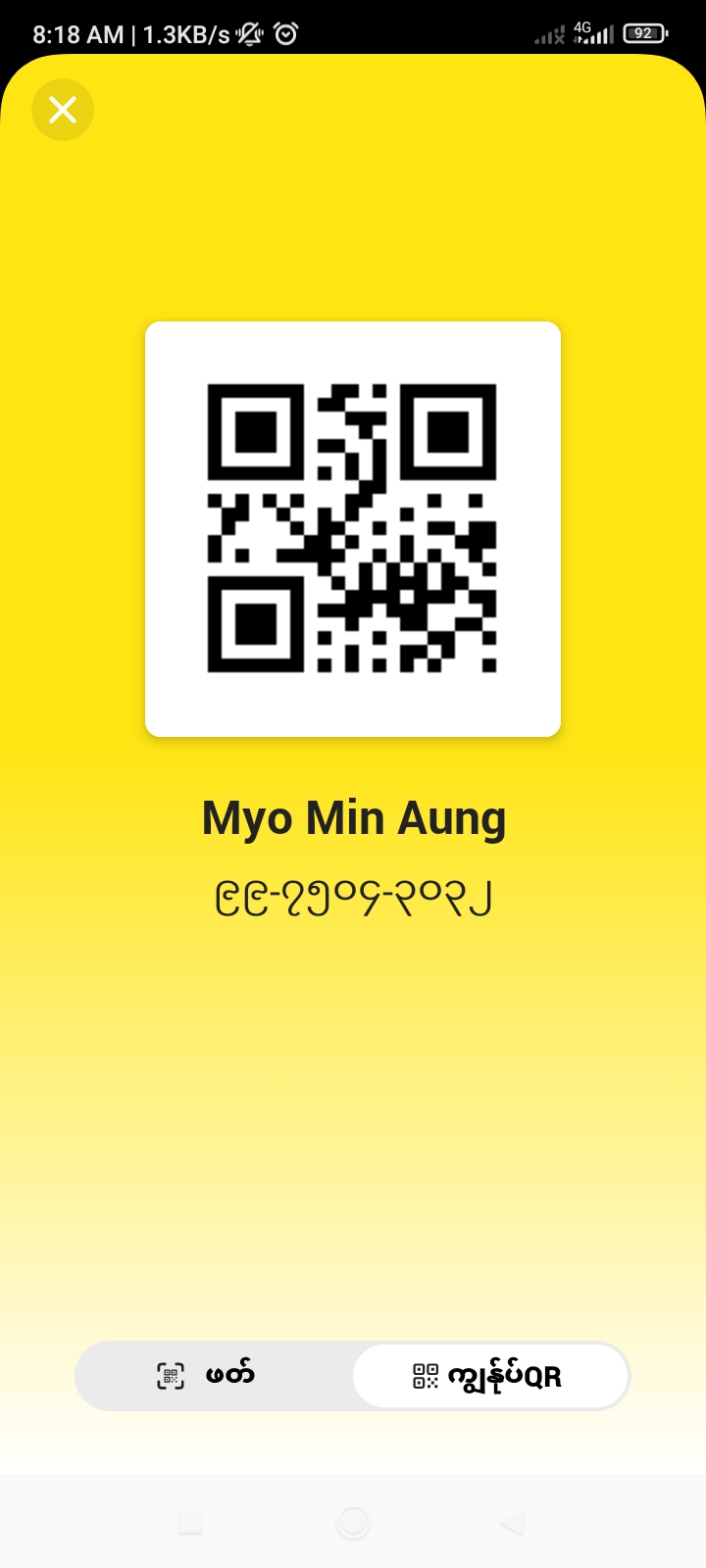Select the ကျွန်ုပ်QR tab
Image resolution: width=706 pixels, height=1568 pixels.
(x=489, y=1376)
